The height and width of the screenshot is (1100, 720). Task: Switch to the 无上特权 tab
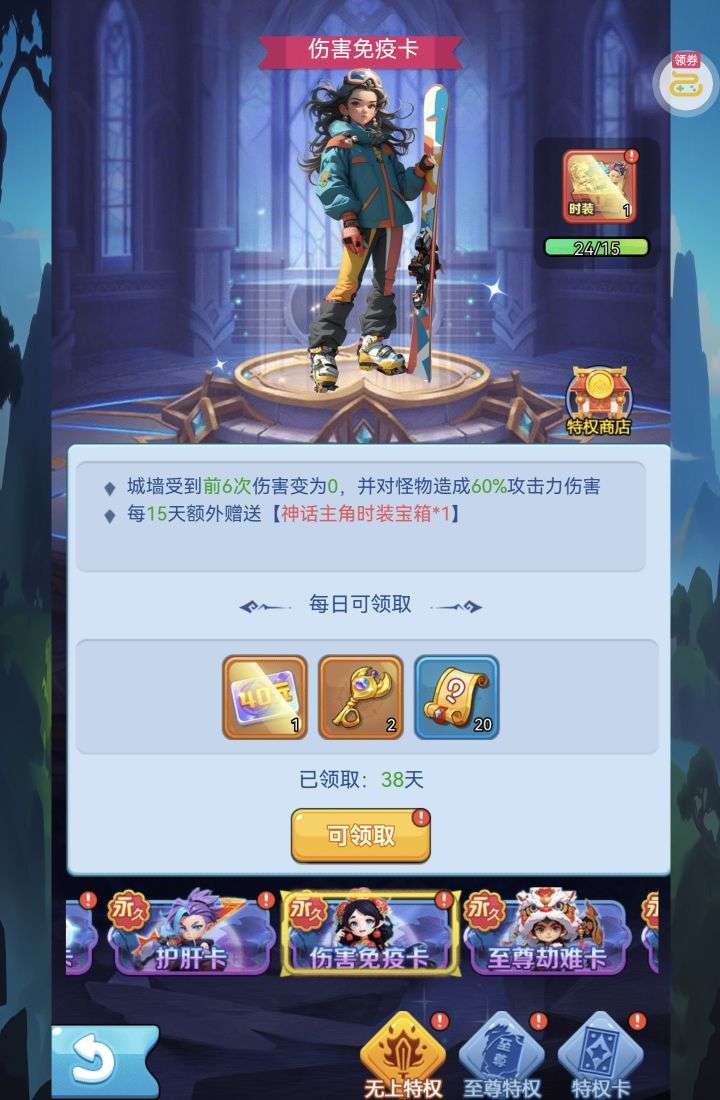pos(402,1056)
